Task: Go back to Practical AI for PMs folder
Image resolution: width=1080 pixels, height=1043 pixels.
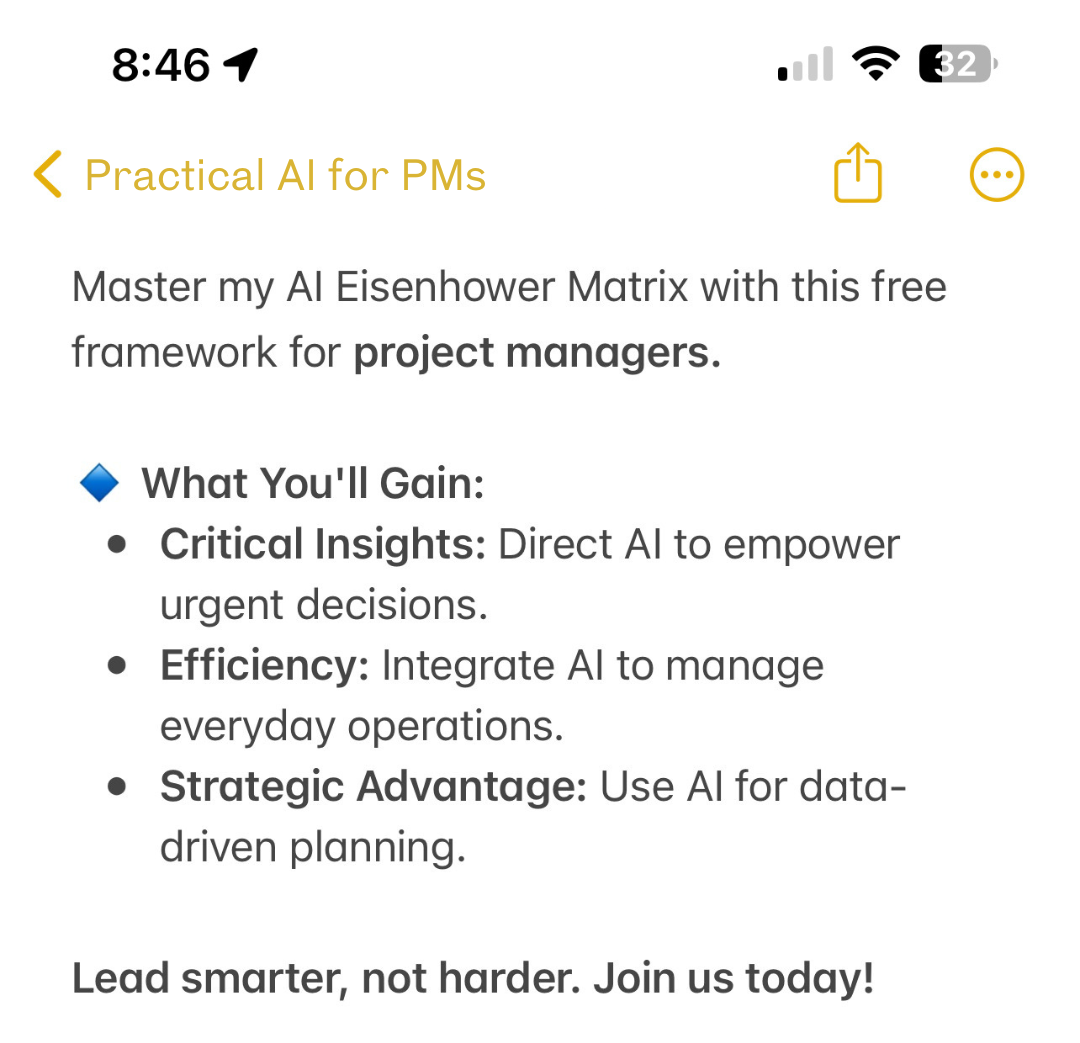Action: coord(258,176)
